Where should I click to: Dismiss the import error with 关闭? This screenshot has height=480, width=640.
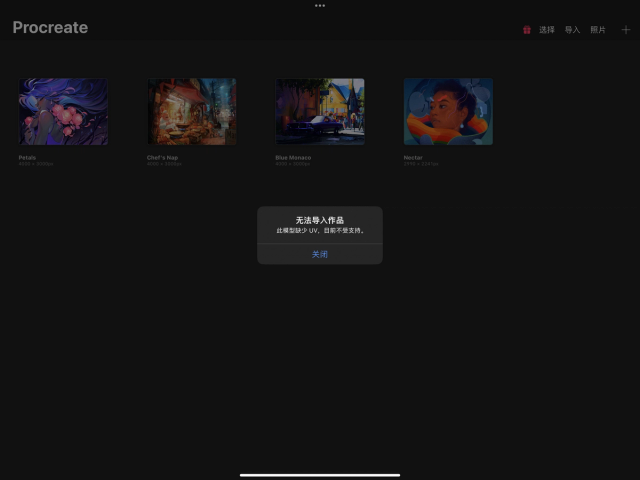(319, 254)
